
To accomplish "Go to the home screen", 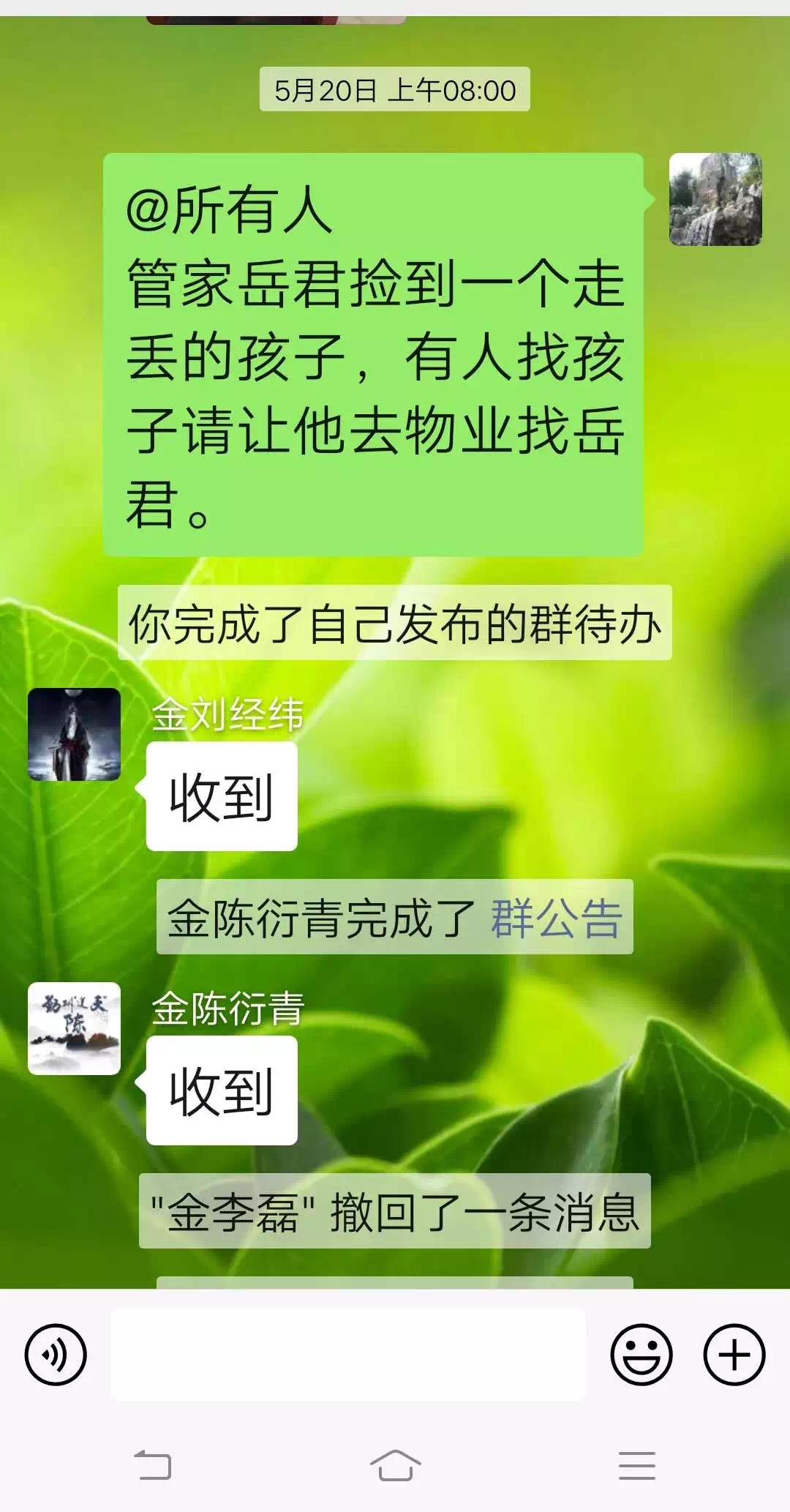I will [395, 1465].
